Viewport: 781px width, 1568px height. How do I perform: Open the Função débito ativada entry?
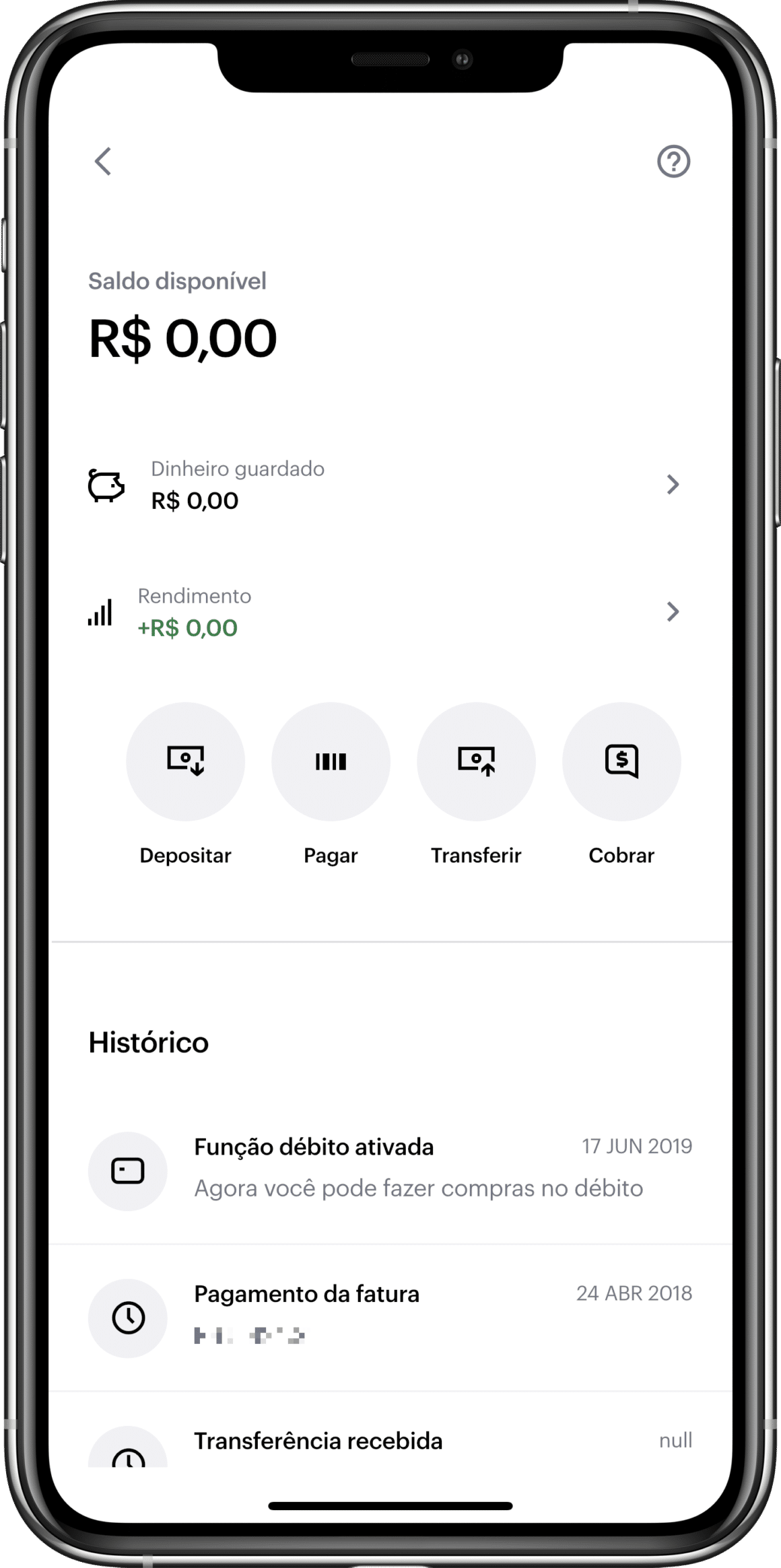(x=390, y=1170)
